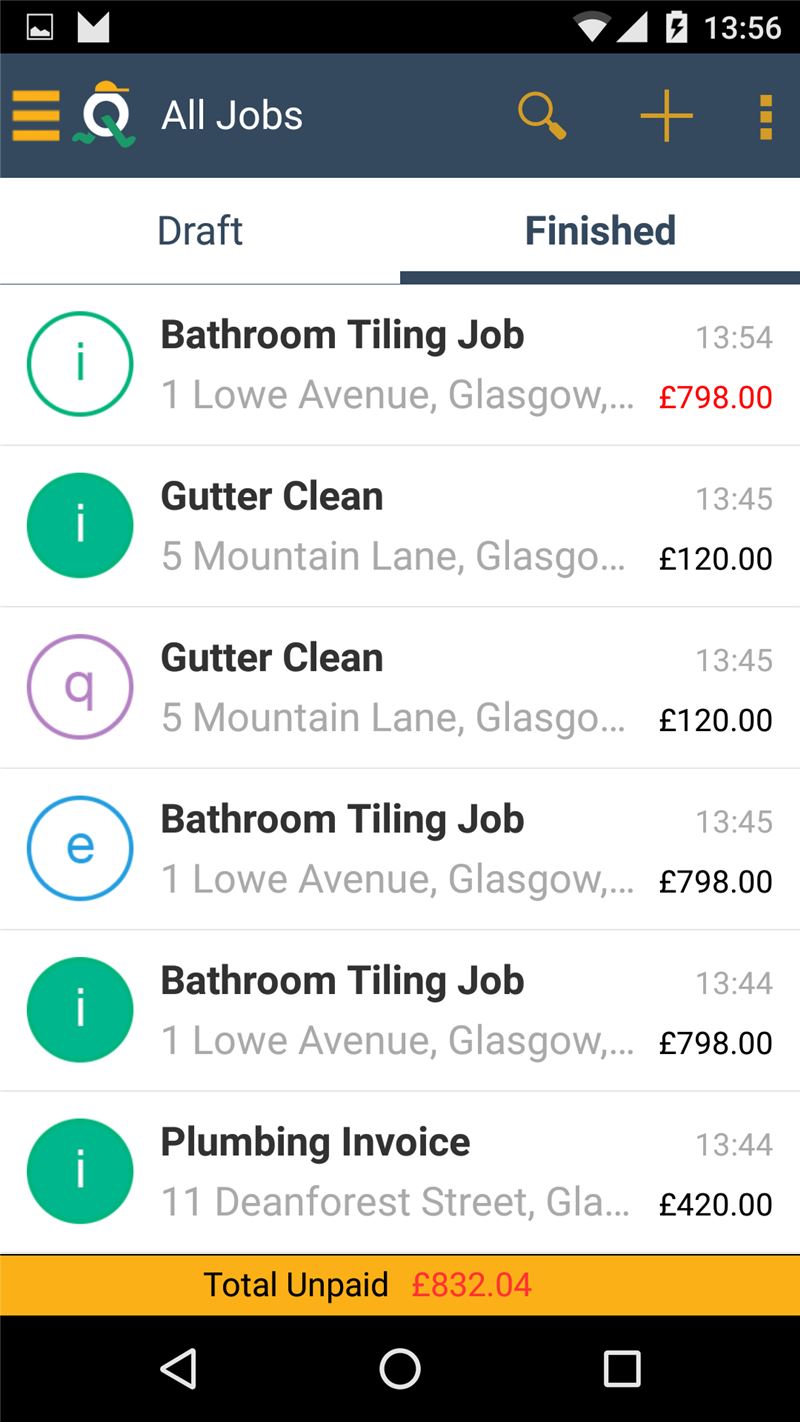This screenshot has height=1422, width=800.
Task: View Total Unpaid summary bar
Action: pos(400,1285)
